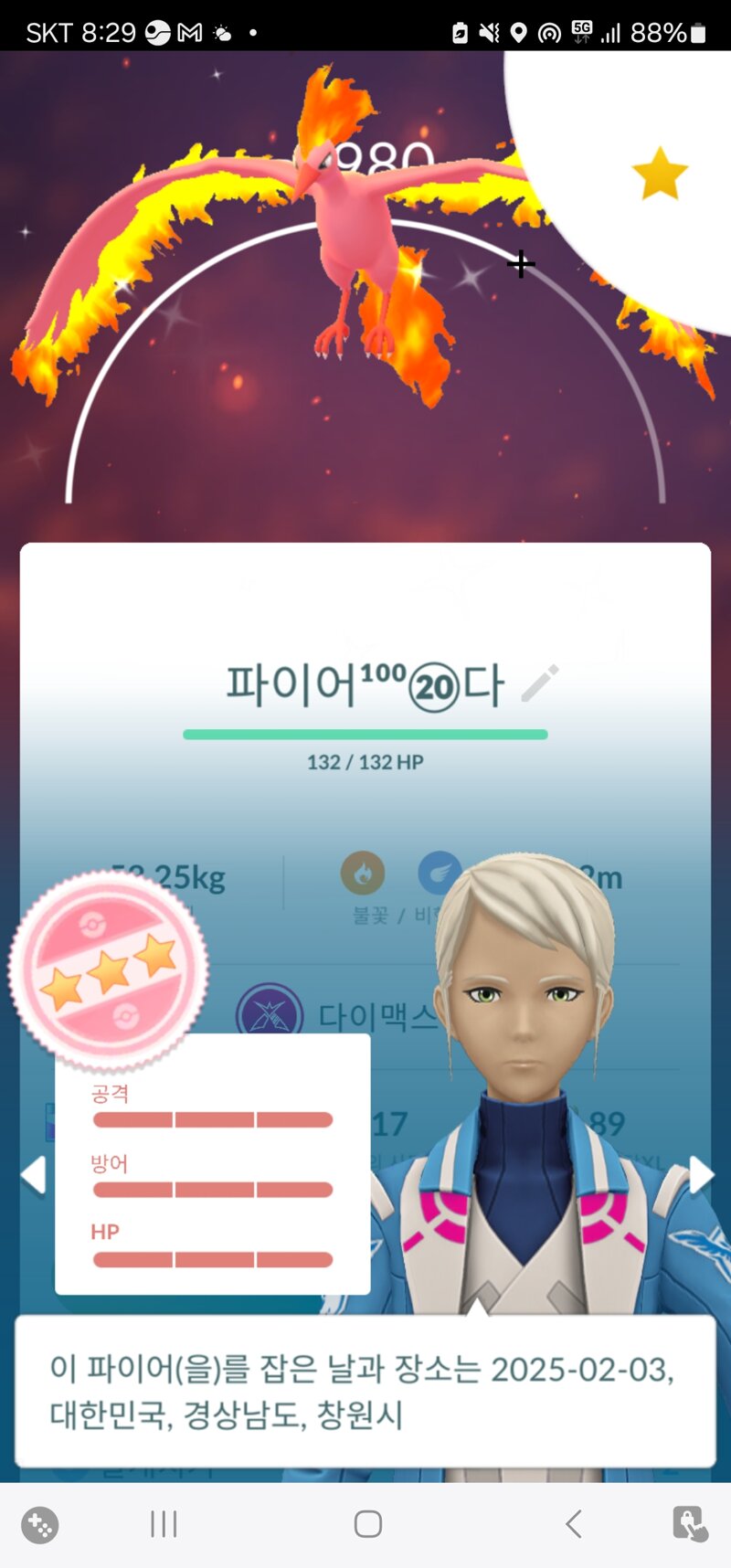
Task: Tap the appraisal speech bubble to continue
Action: [x=365, y=1391]
